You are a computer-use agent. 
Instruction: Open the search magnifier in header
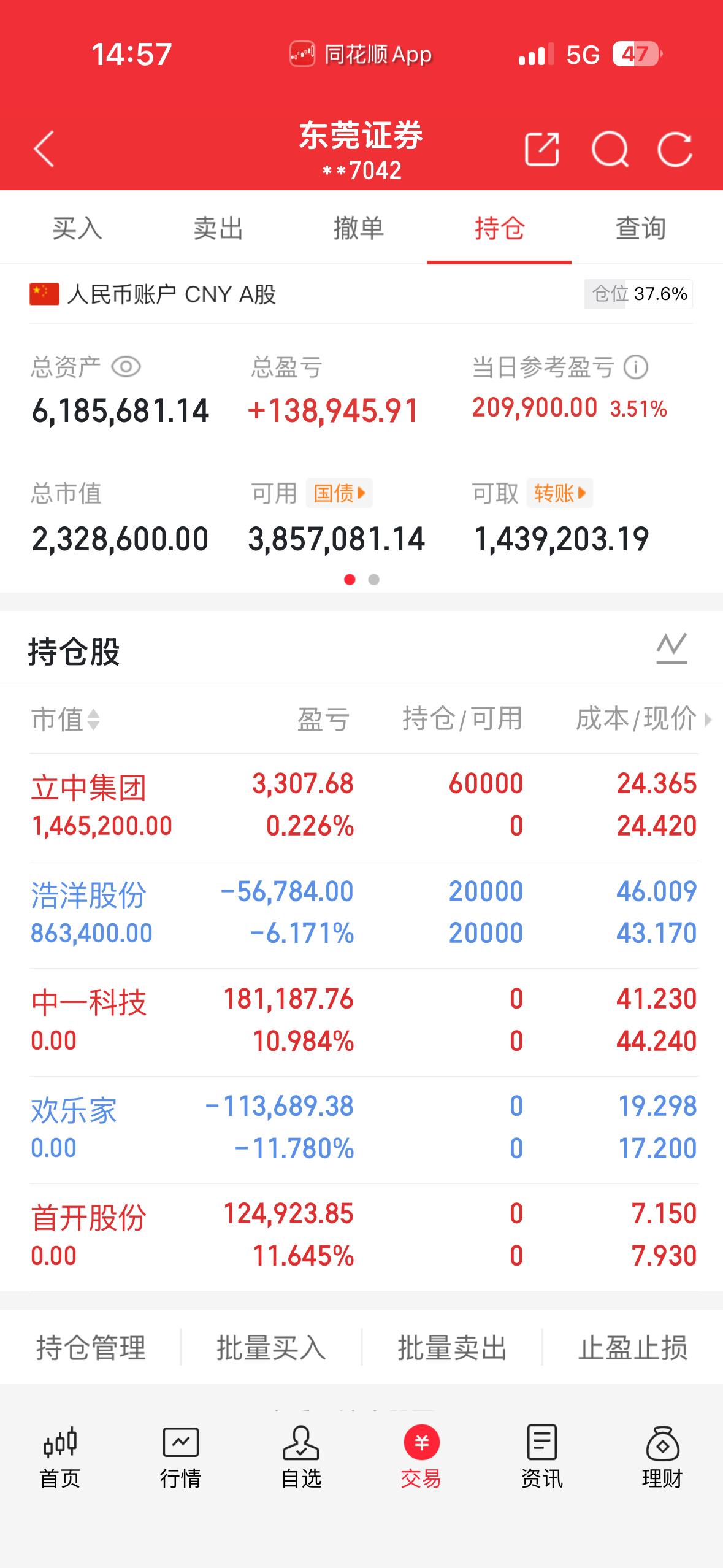(610, 149)
